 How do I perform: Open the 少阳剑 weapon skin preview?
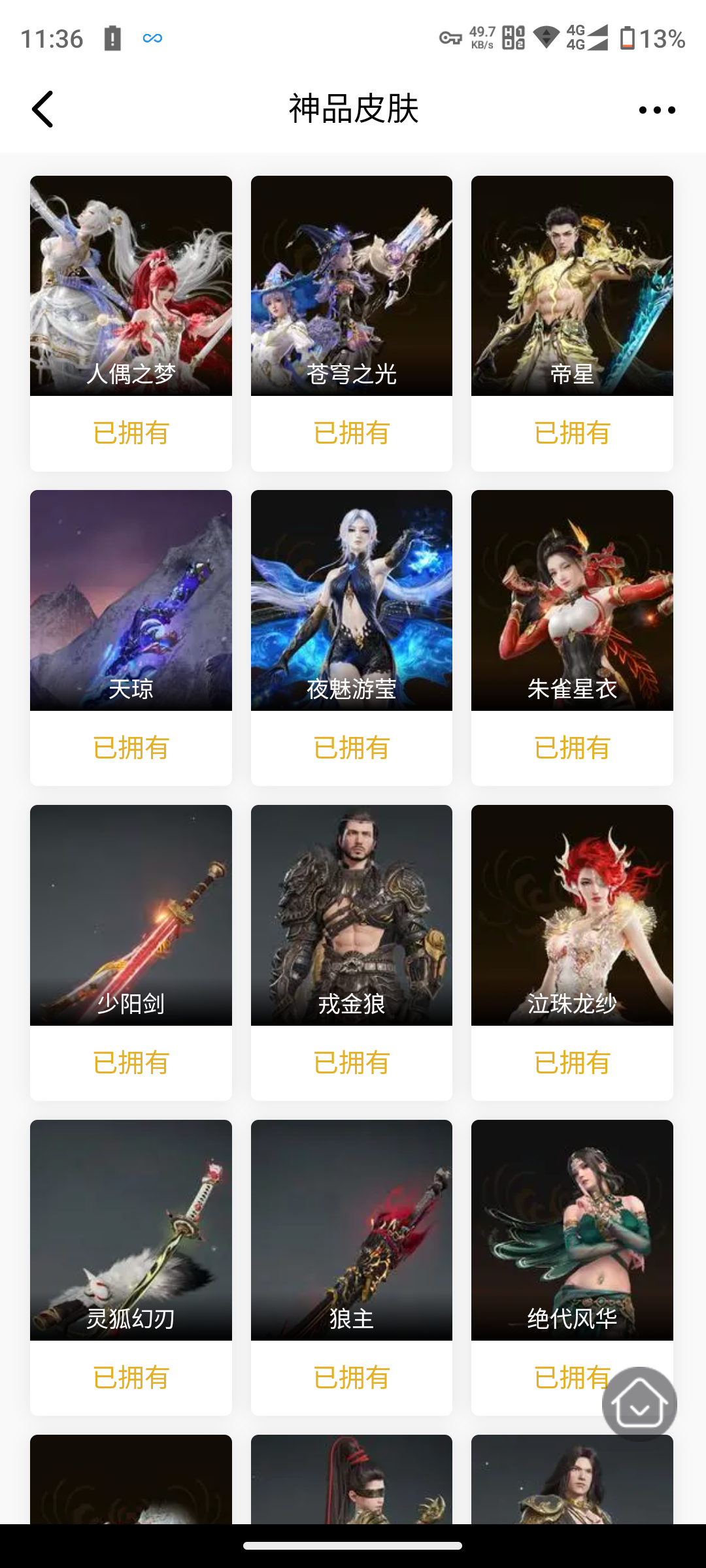click(130, 915)
